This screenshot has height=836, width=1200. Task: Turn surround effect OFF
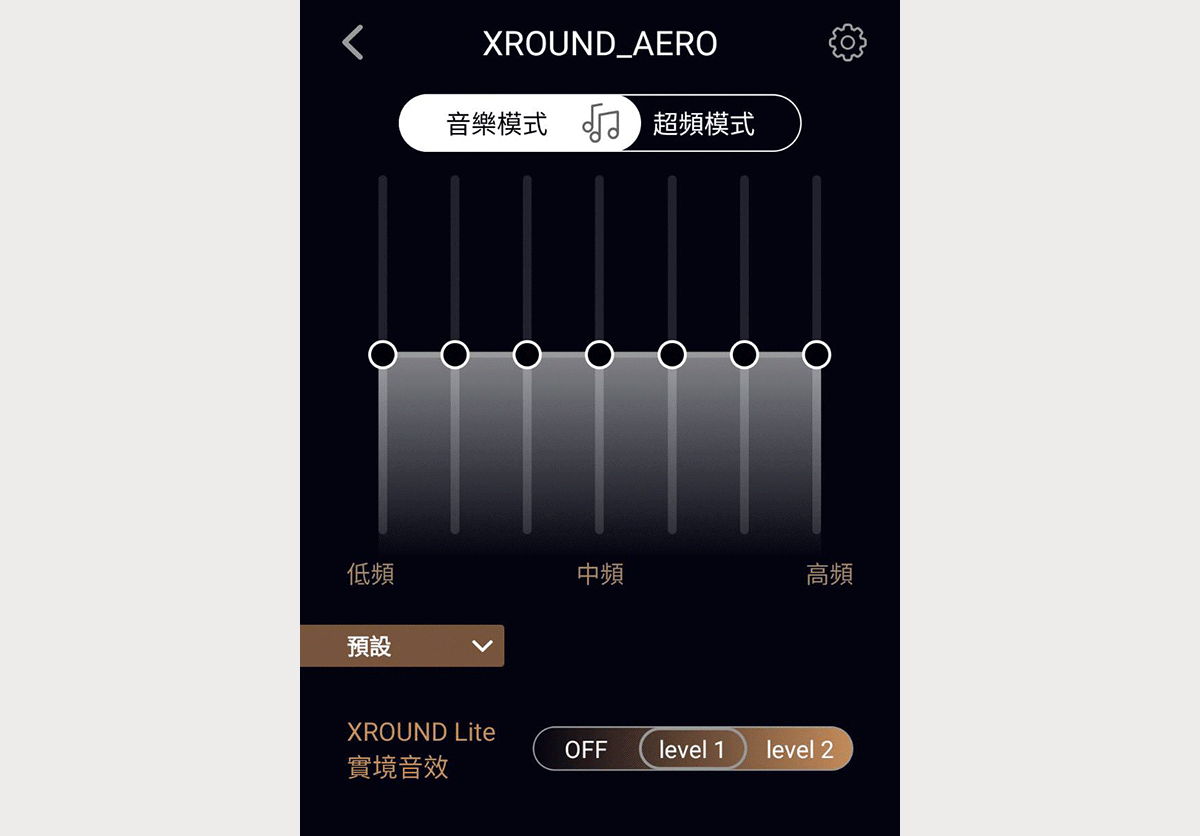(x=586, y=749)
